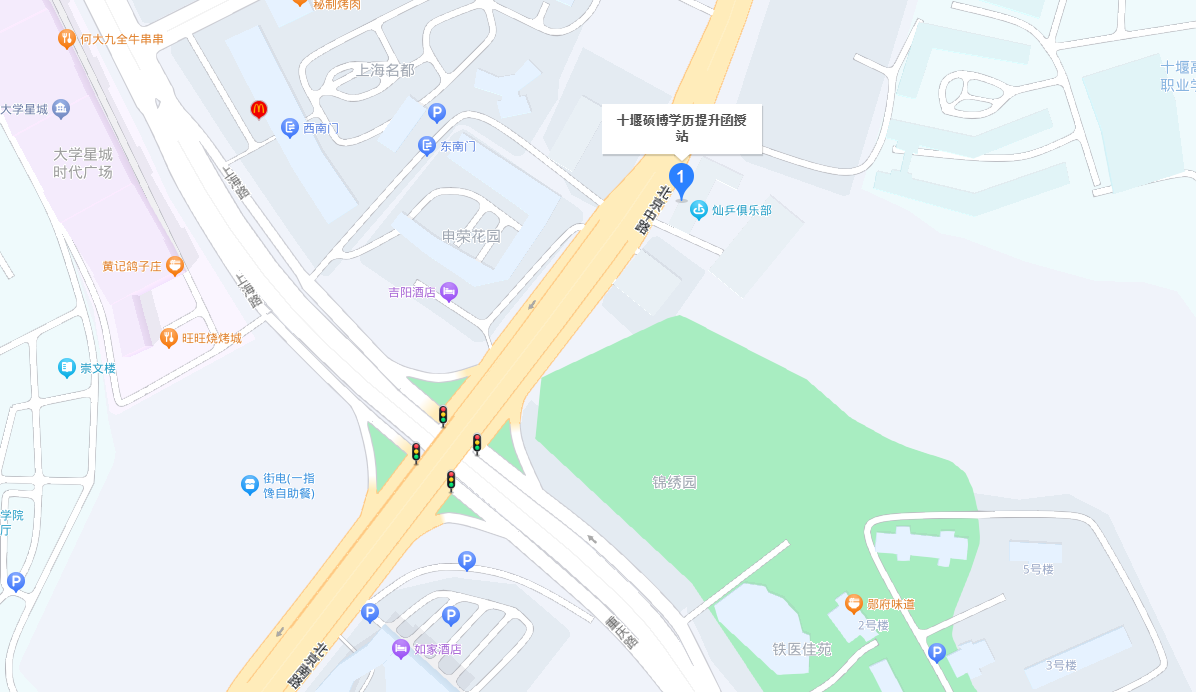Screen dimensions: 1196x692
Task: Select the 大学星城 shopping marker
Action: point(62,109)
